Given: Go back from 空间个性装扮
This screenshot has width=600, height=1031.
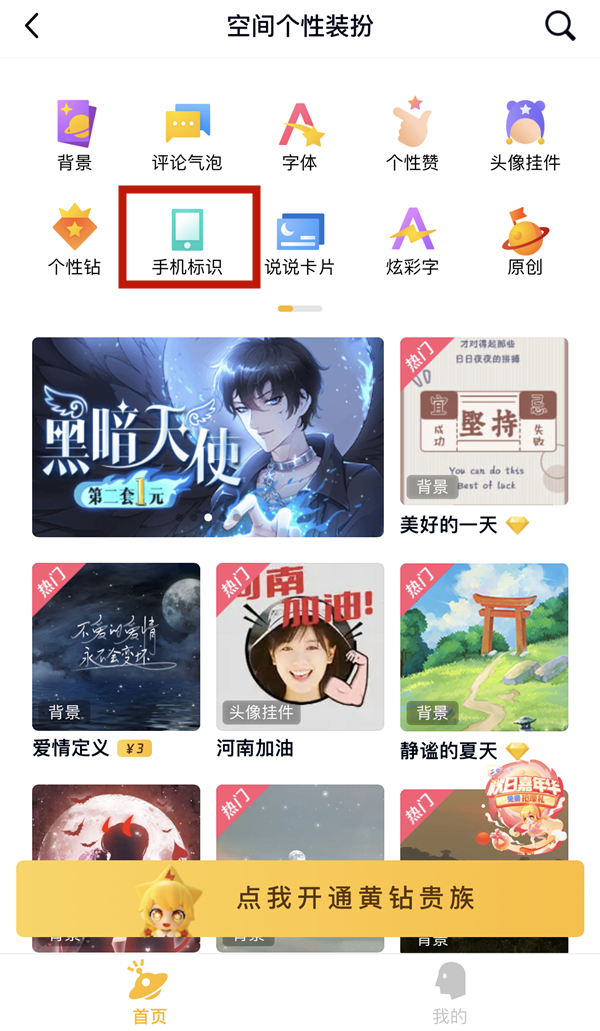Looking at the screenshot, I should pyautogui.click(x=33, y=26).
